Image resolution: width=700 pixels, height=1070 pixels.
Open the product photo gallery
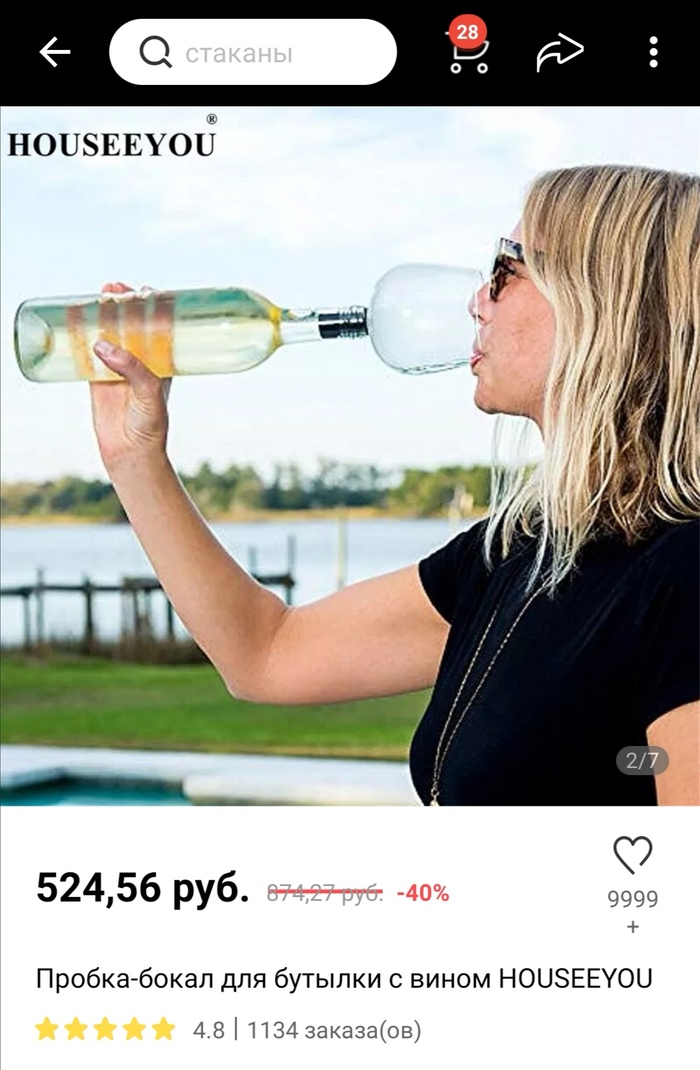(x=350, y=455)
